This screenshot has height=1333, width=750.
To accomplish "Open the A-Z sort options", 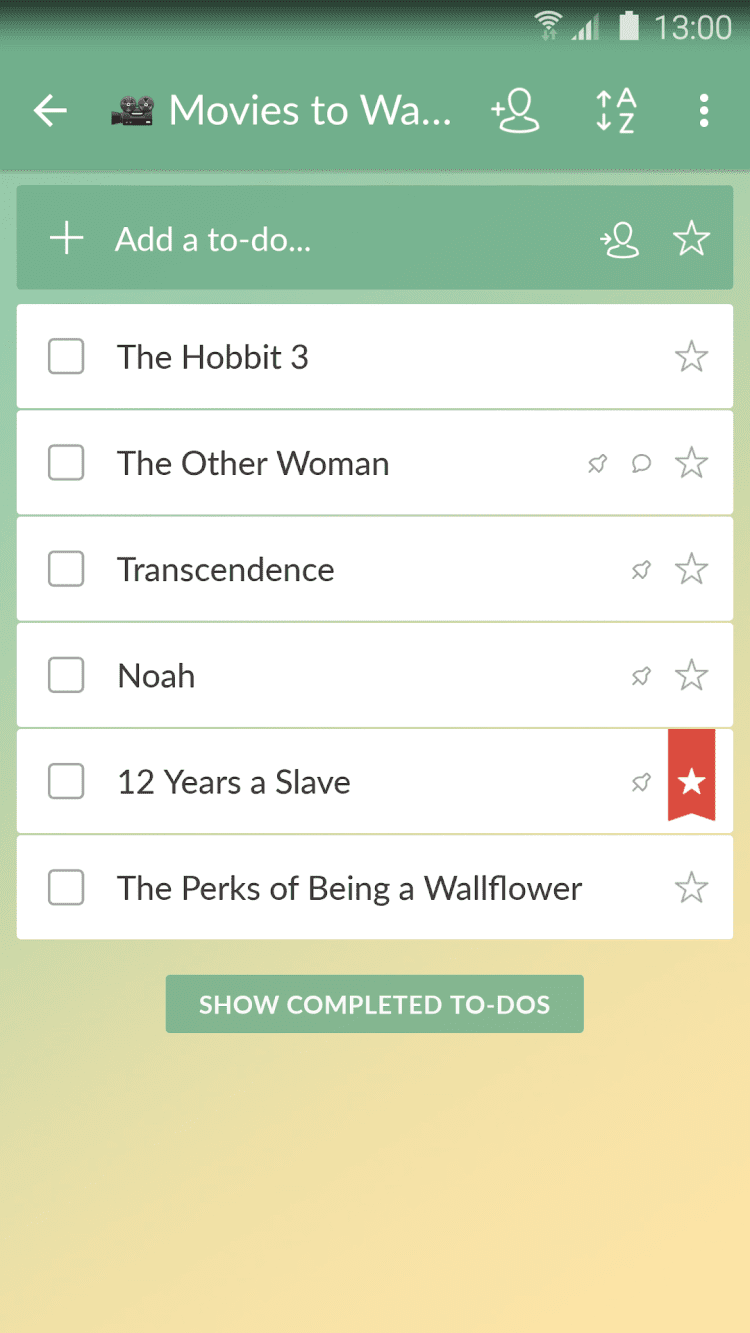I will [x=615, y=110].
